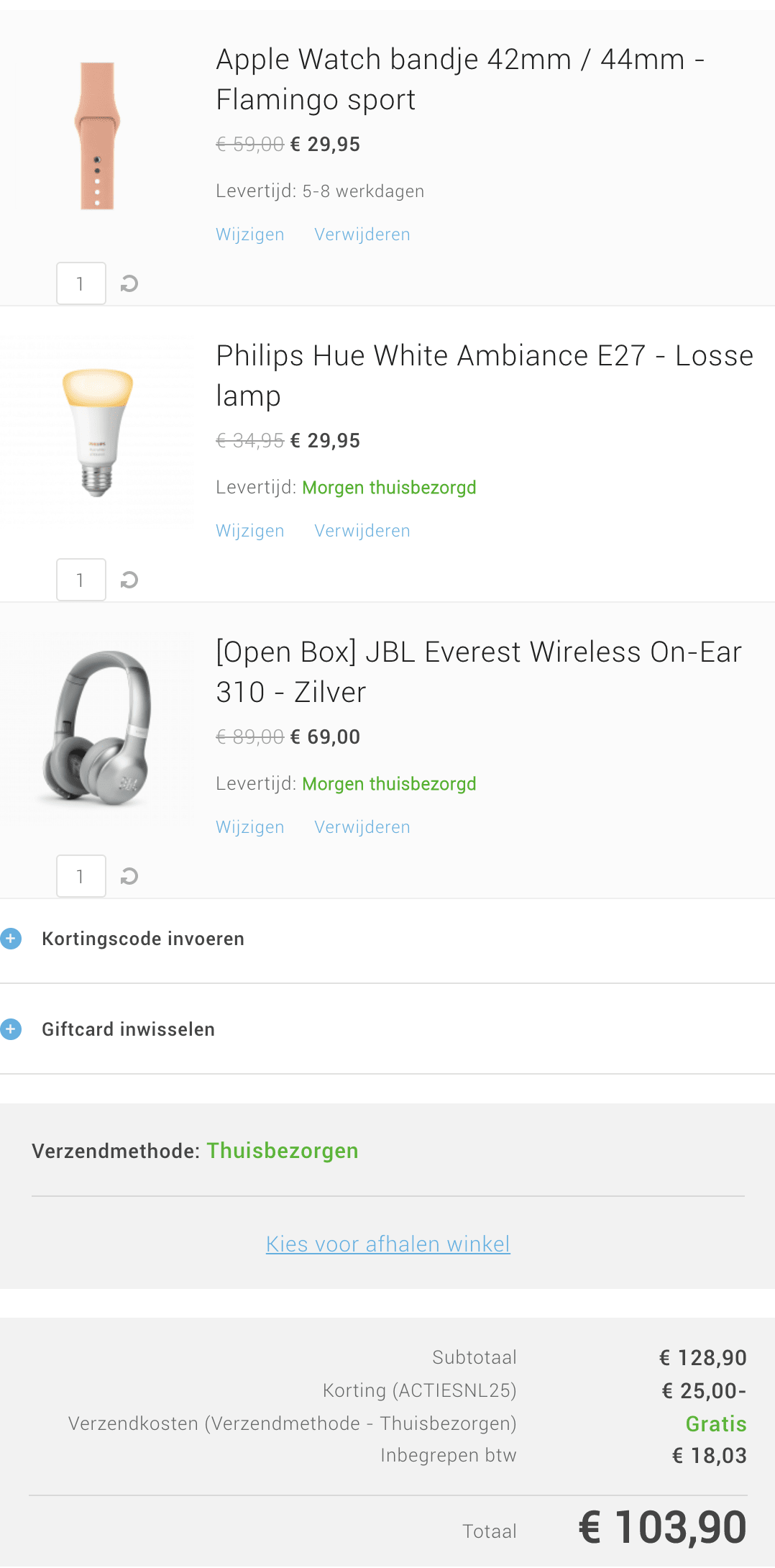775x1568 pixels.
Task: Edit the Apple Watch bandje item
Action: 249,234
